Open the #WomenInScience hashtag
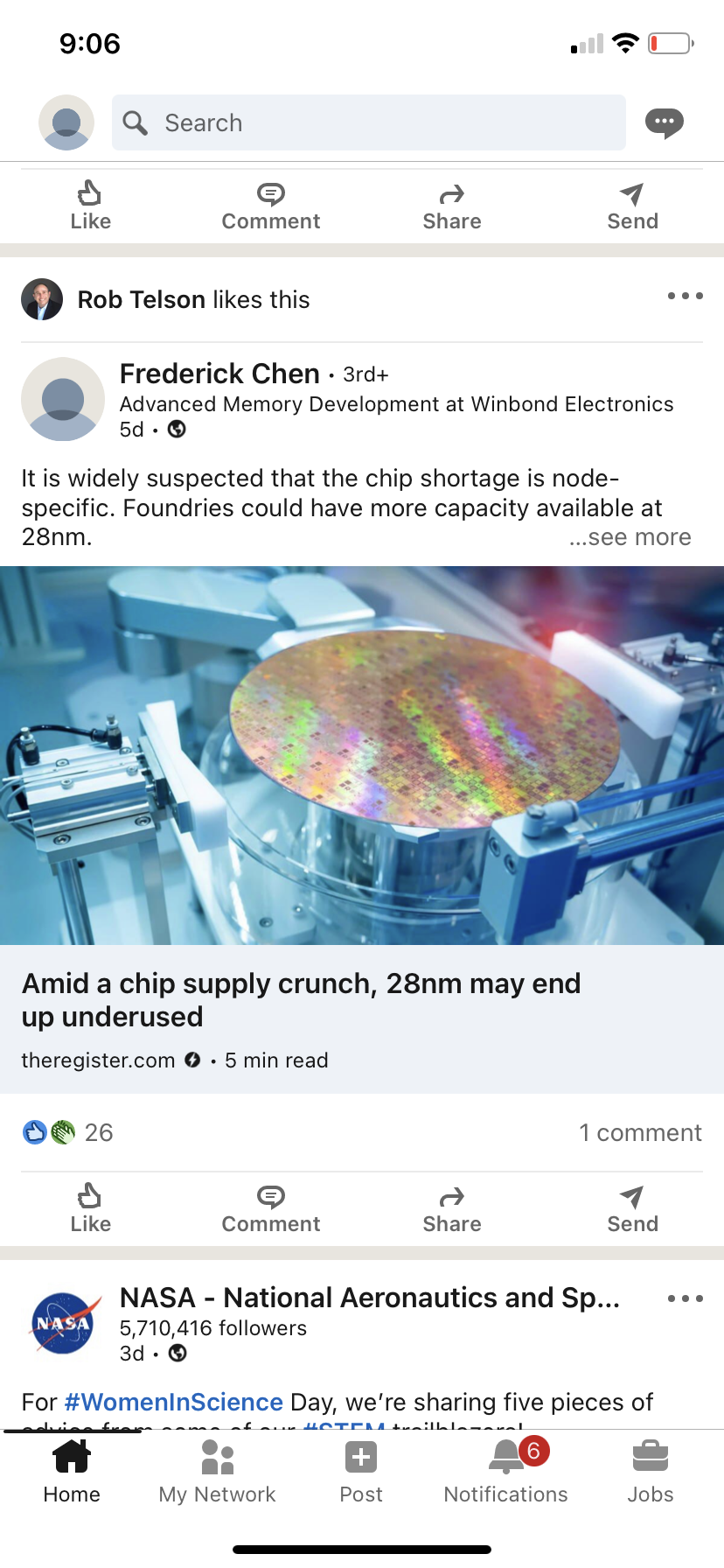The image size is (724, 1568). click(x=173, y=1402)
